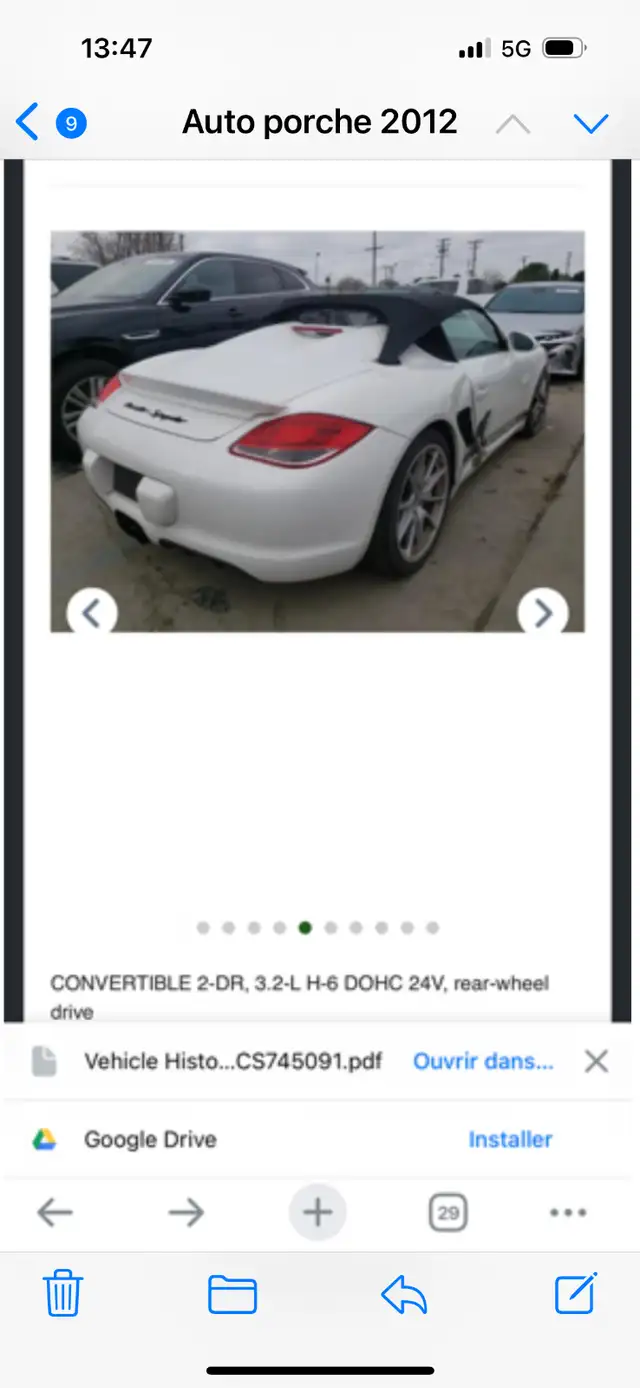Delete this email with the trash icon
Viewport: 640px width, 1388px height.
63,1294
